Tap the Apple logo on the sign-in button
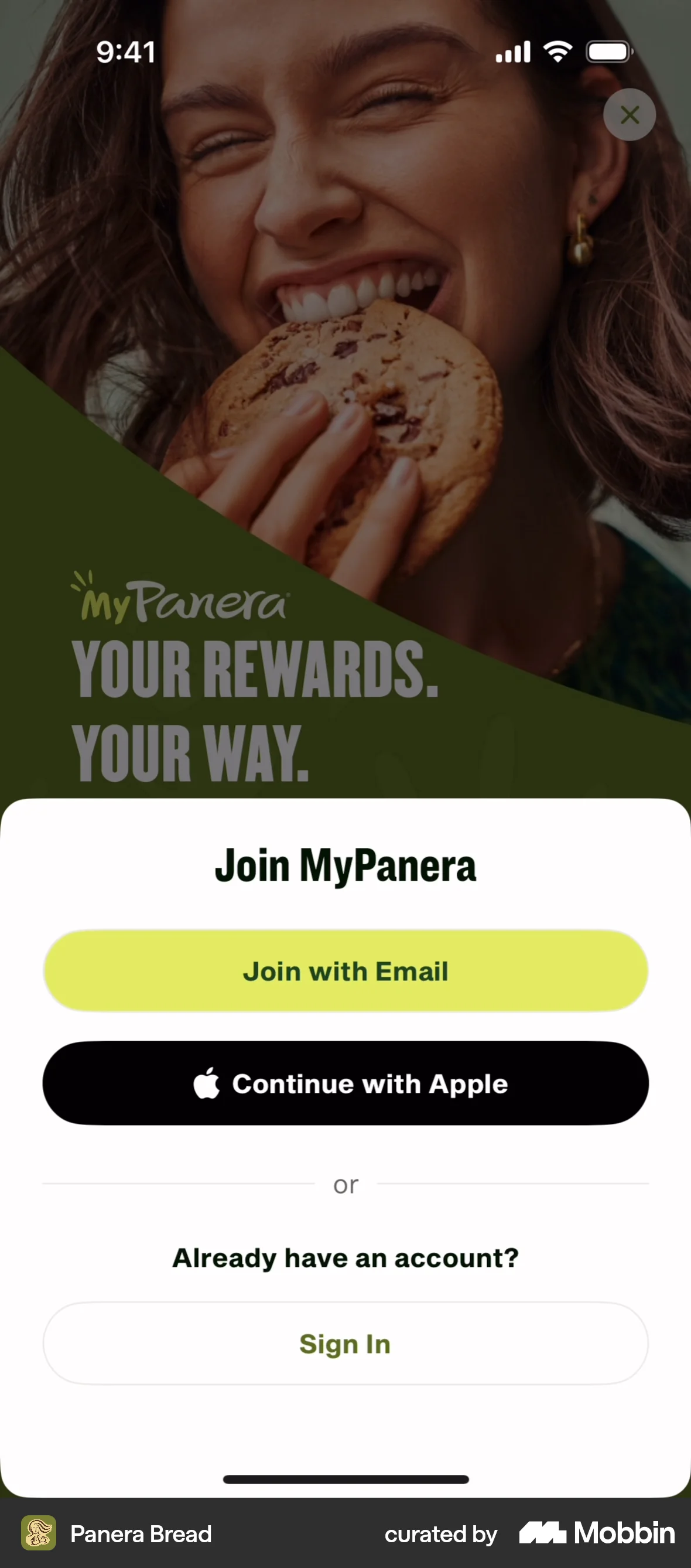 pos(206,1083)
